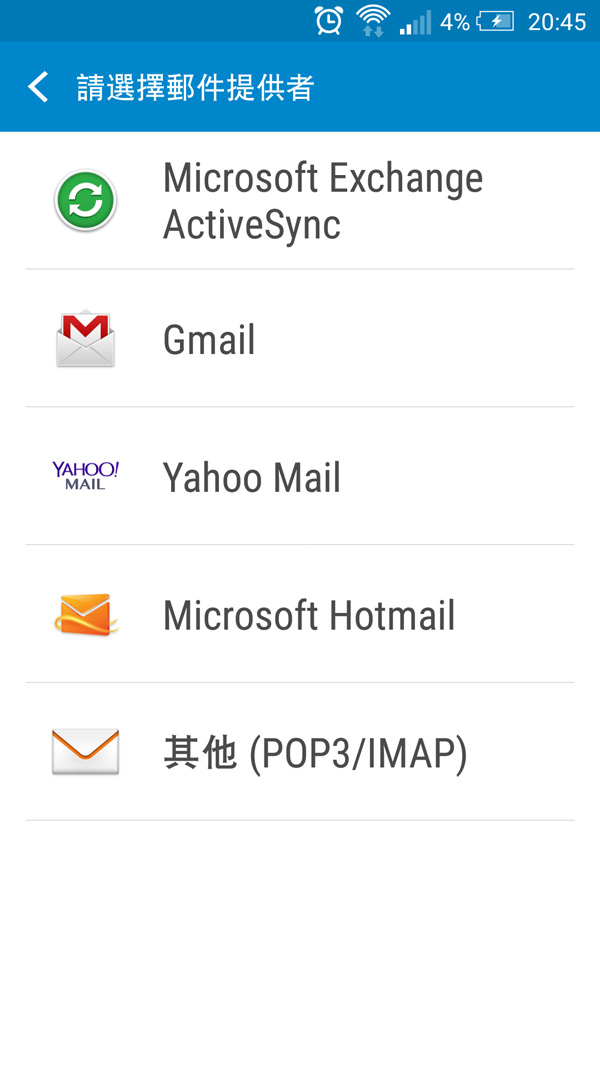Go back from the mail provider screen
The image size is (600, 1067).
tap(38, 88)
